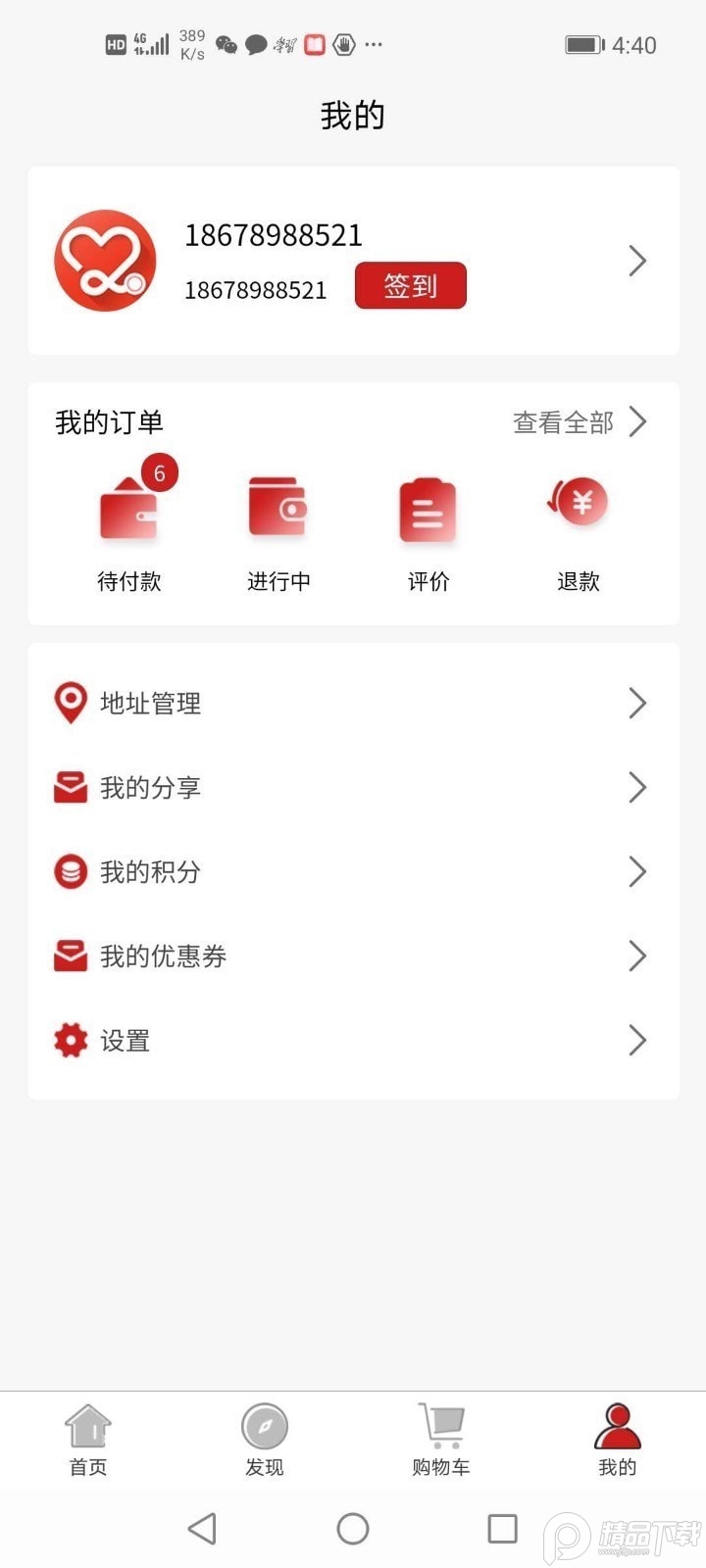
Task: Switch to 首页 home tab
Action: [x=87, y=1441]
